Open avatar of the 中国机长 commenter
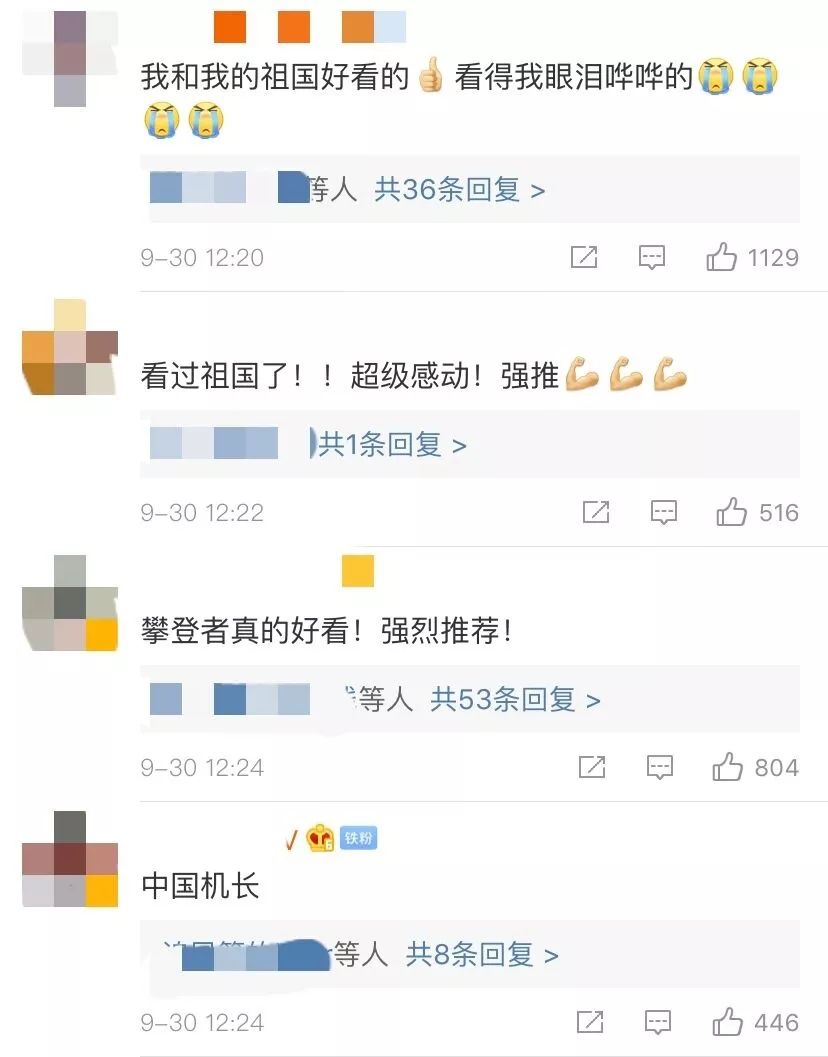The image size is (828, 1057). (70, 859)
